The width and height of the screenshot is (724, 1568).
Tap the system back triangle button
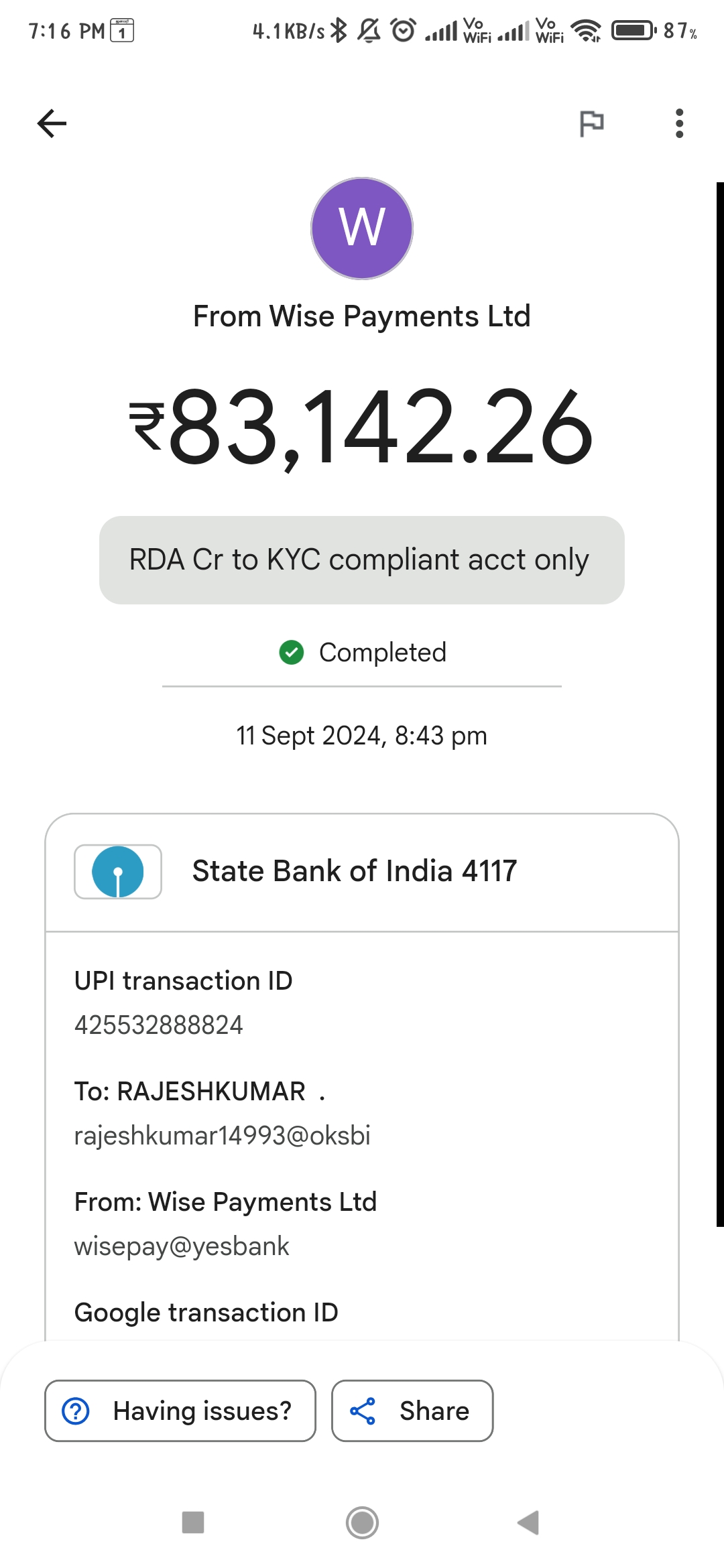click(529, 1522)
